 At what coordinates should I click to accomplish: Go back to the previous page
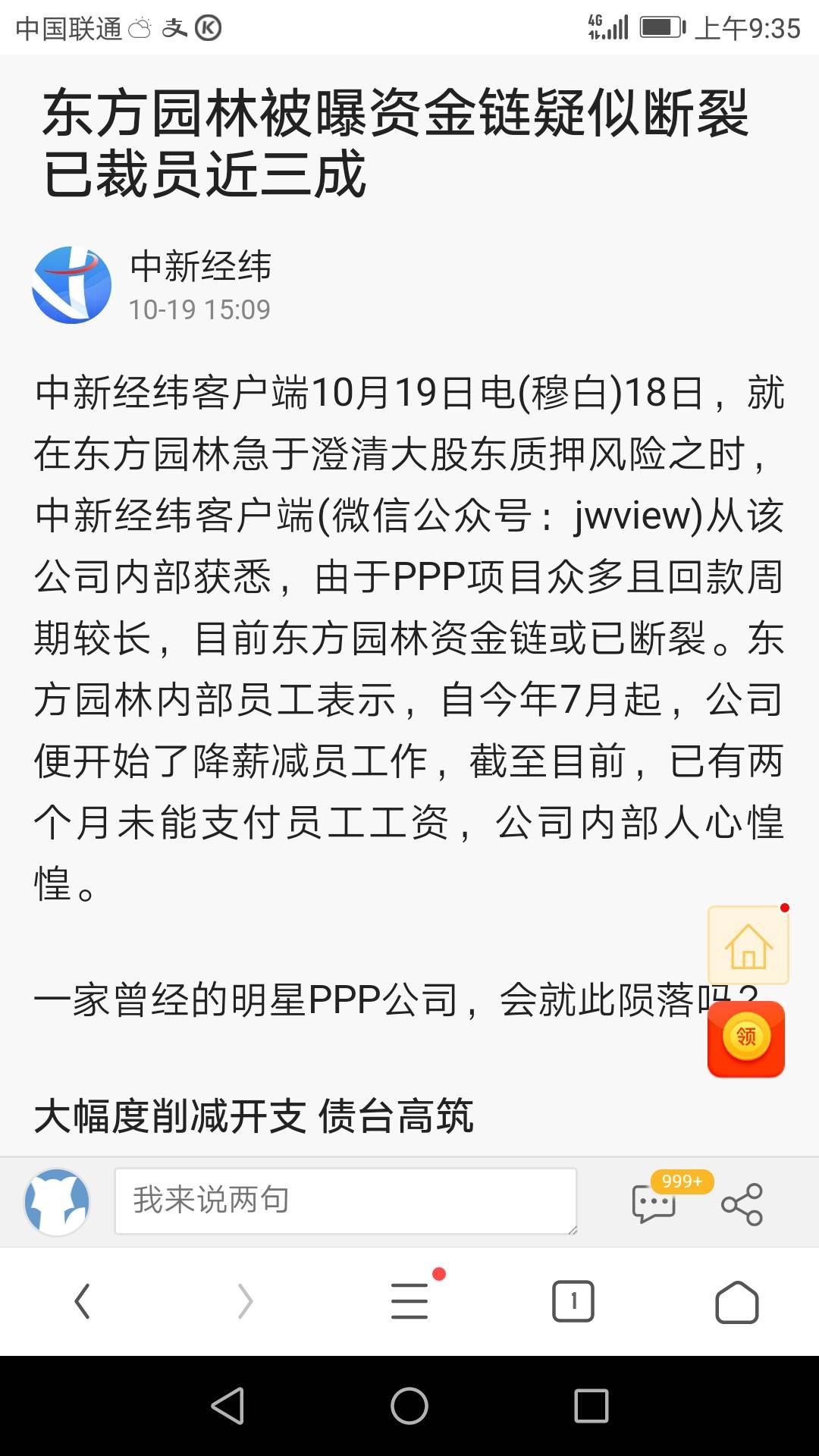point(82,1301)
